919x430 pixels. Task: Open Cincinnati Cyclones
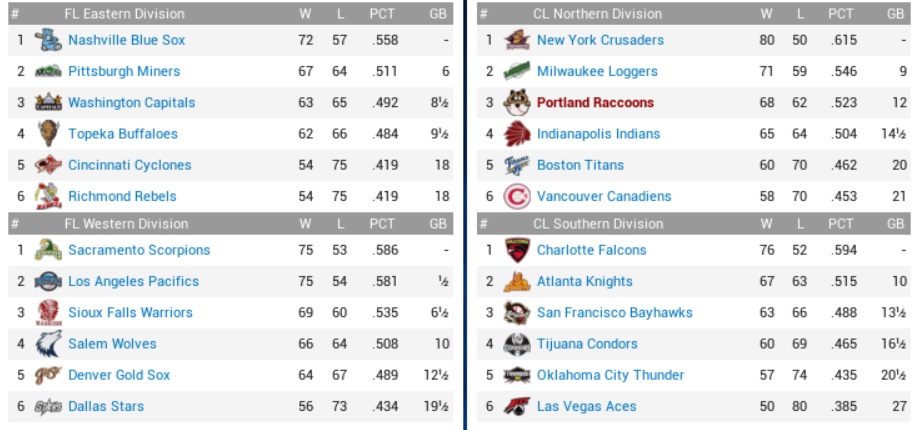point(129,165)
